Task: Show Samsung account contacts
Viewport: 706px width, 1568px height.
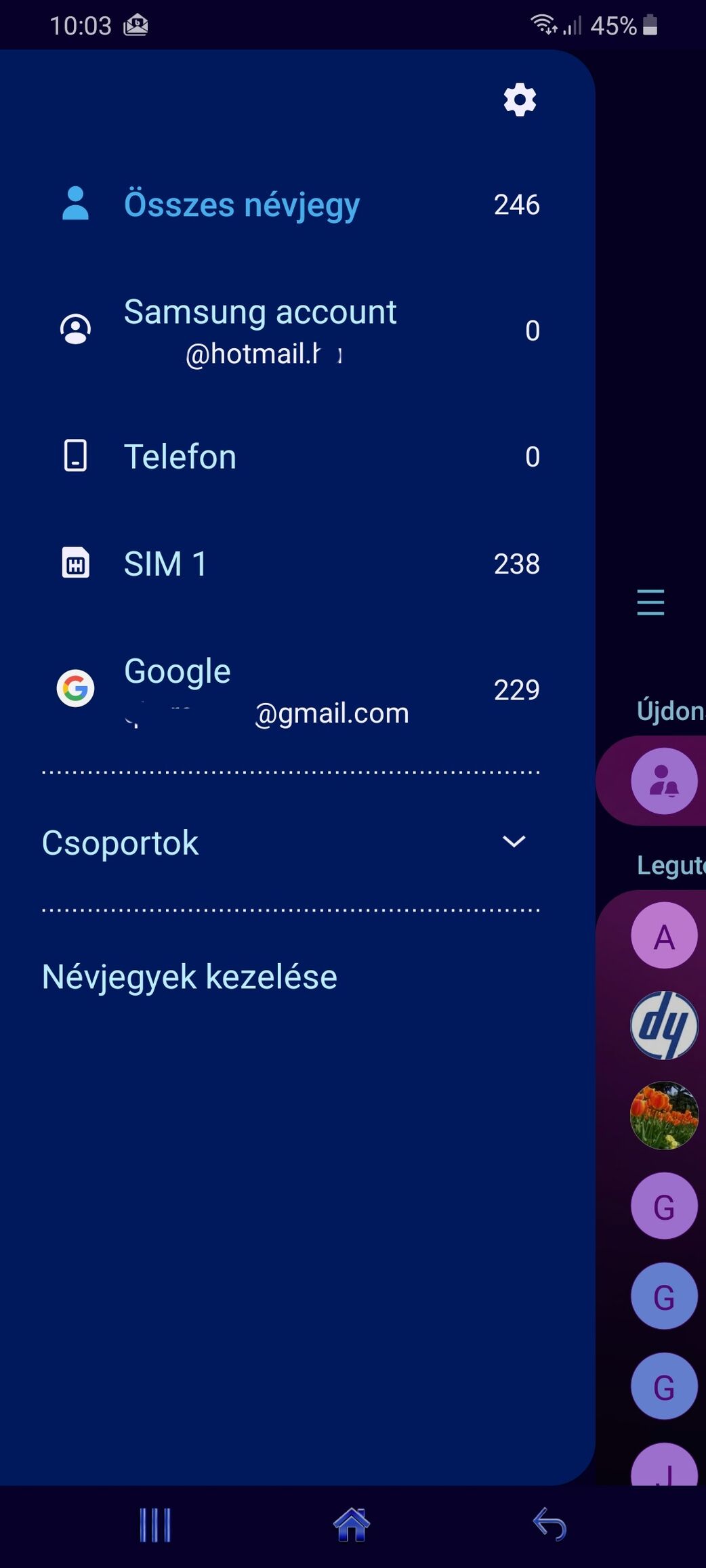Action: (297, 331)
